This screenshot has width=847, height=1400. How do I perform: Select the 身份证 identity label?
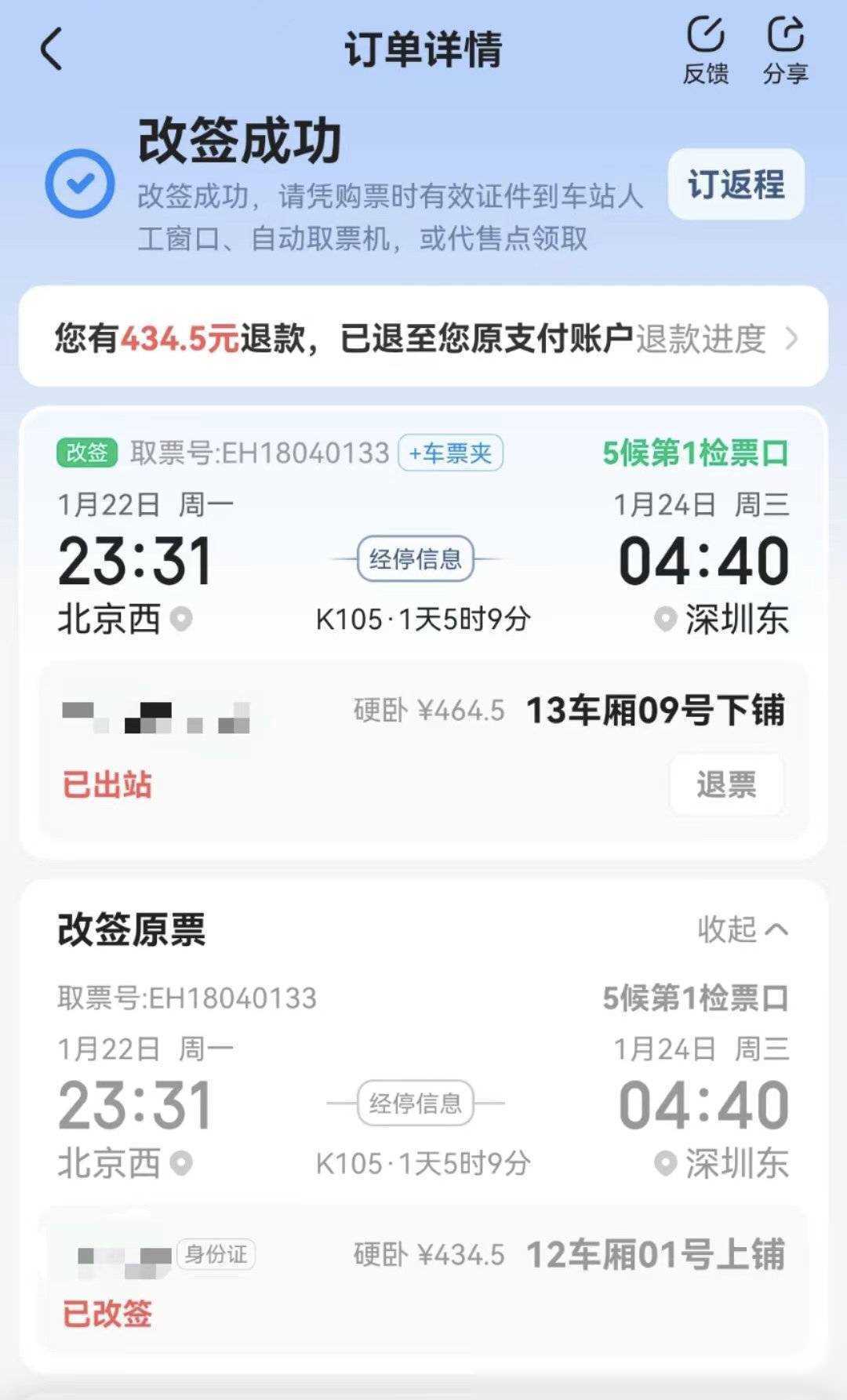(217, 1253)
